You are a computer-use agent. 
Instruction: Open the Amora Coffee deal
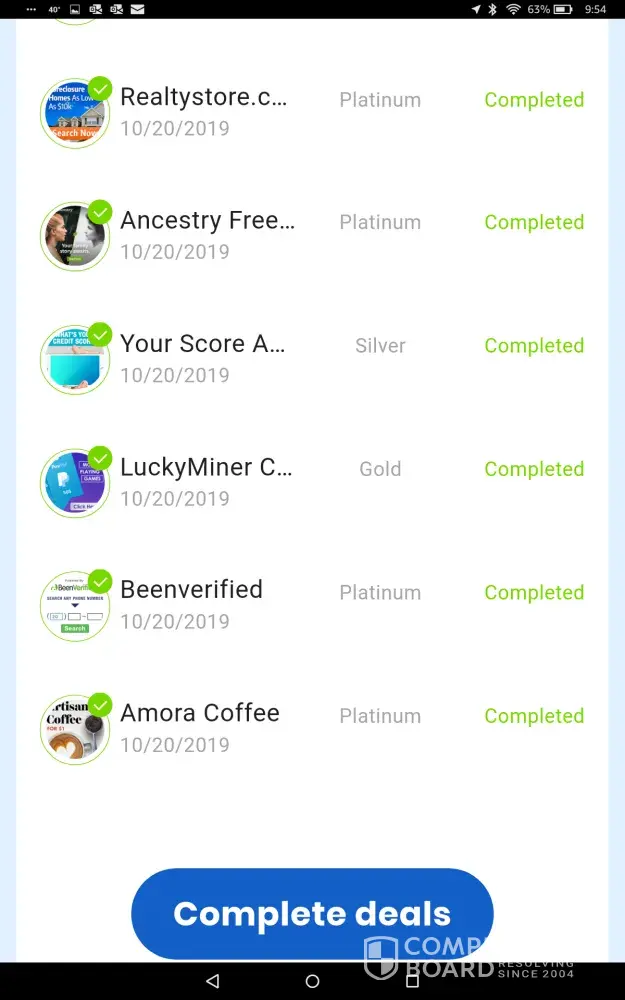click(200, 714)
